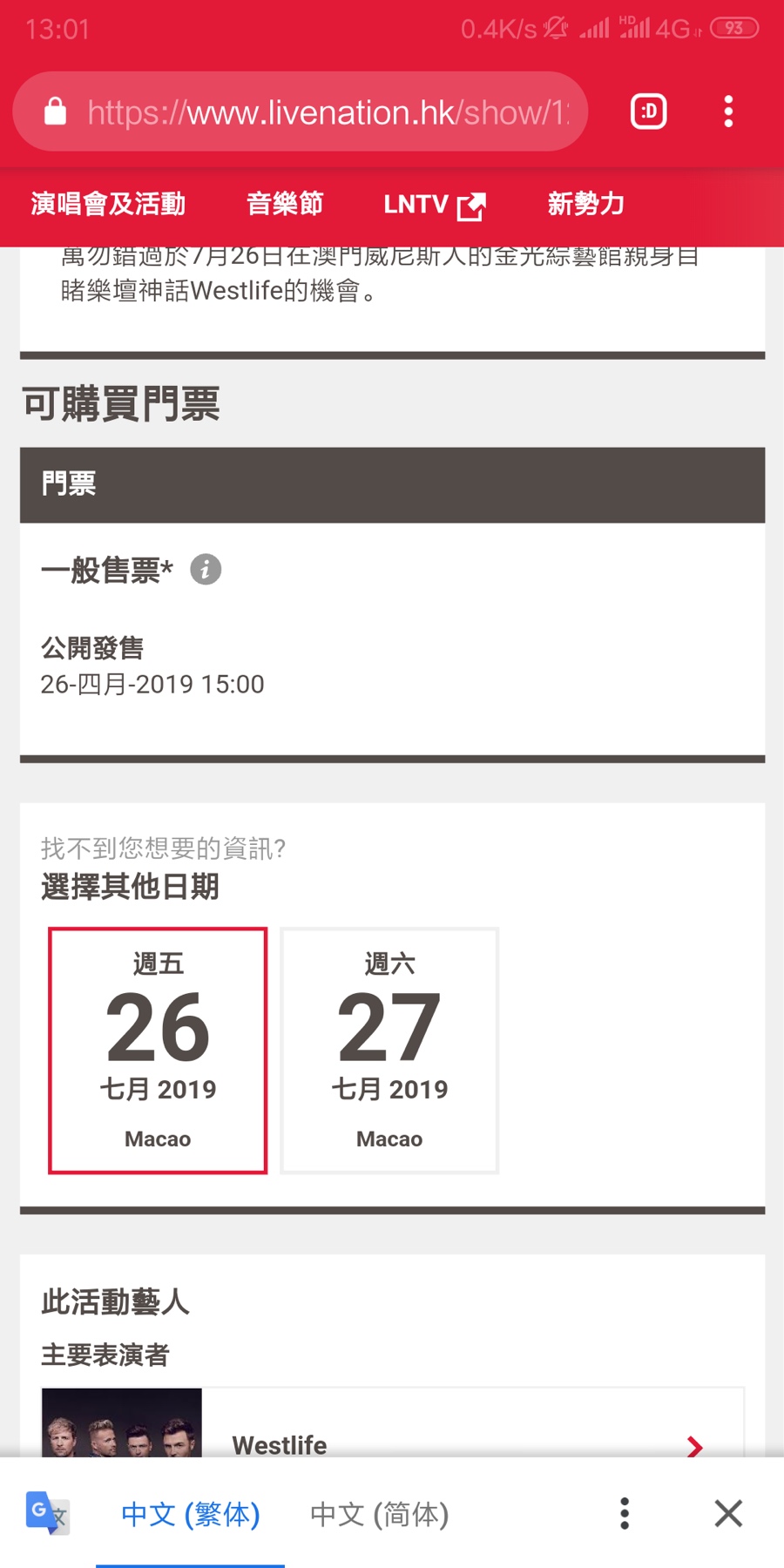Navigate to 新勢力 page
784x1568 pixels.
point(585,204)
